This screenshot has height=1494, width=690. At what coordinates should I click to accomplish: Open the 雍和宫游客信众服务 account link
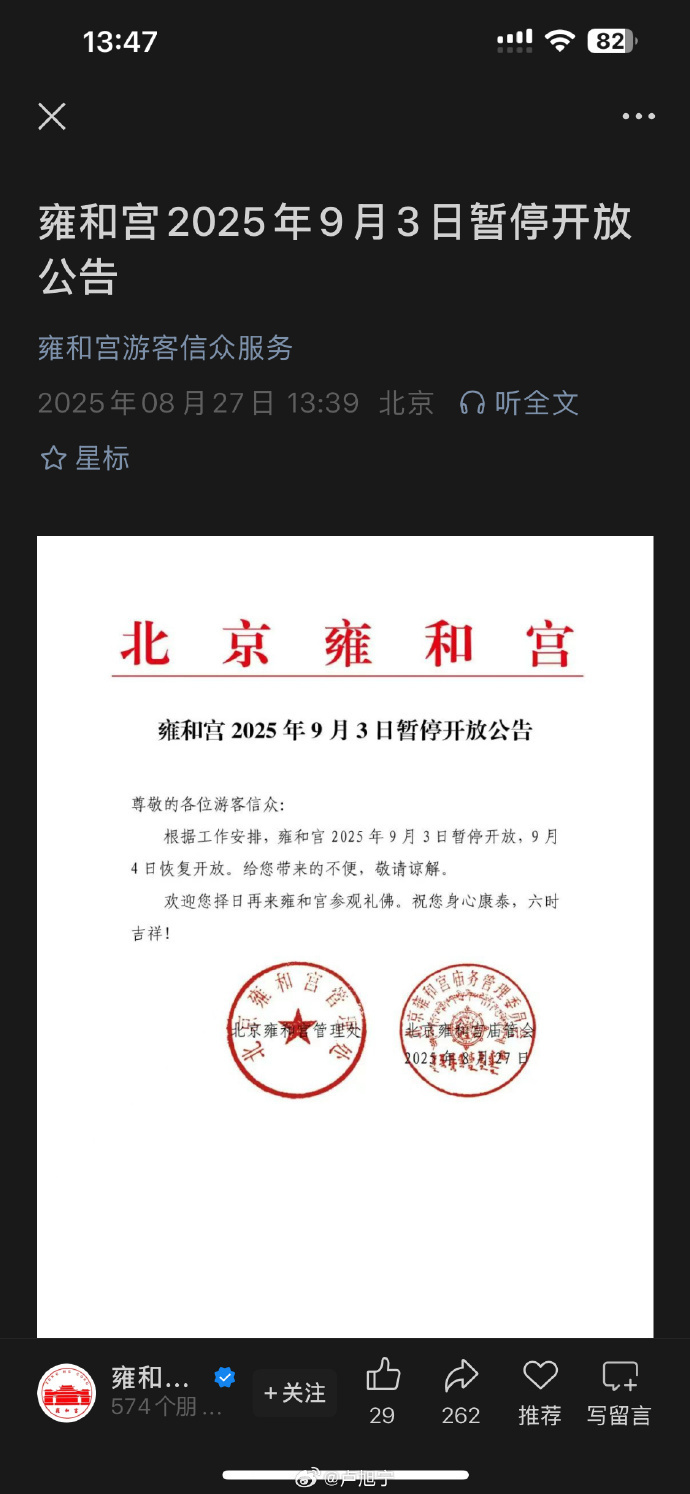[165, 348]
